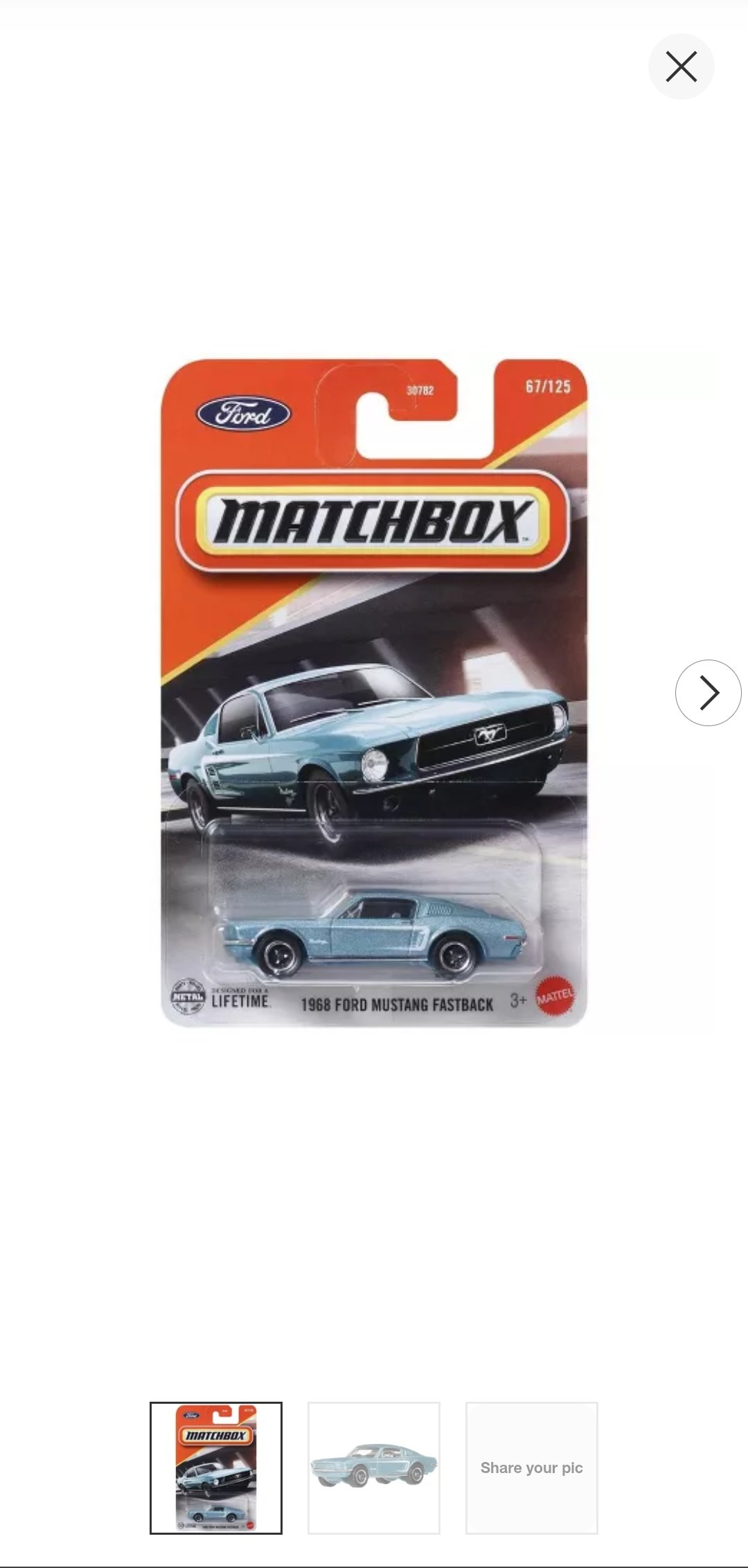
Task: Click the next-image navigation circle
Action: (x=707, y=692)
